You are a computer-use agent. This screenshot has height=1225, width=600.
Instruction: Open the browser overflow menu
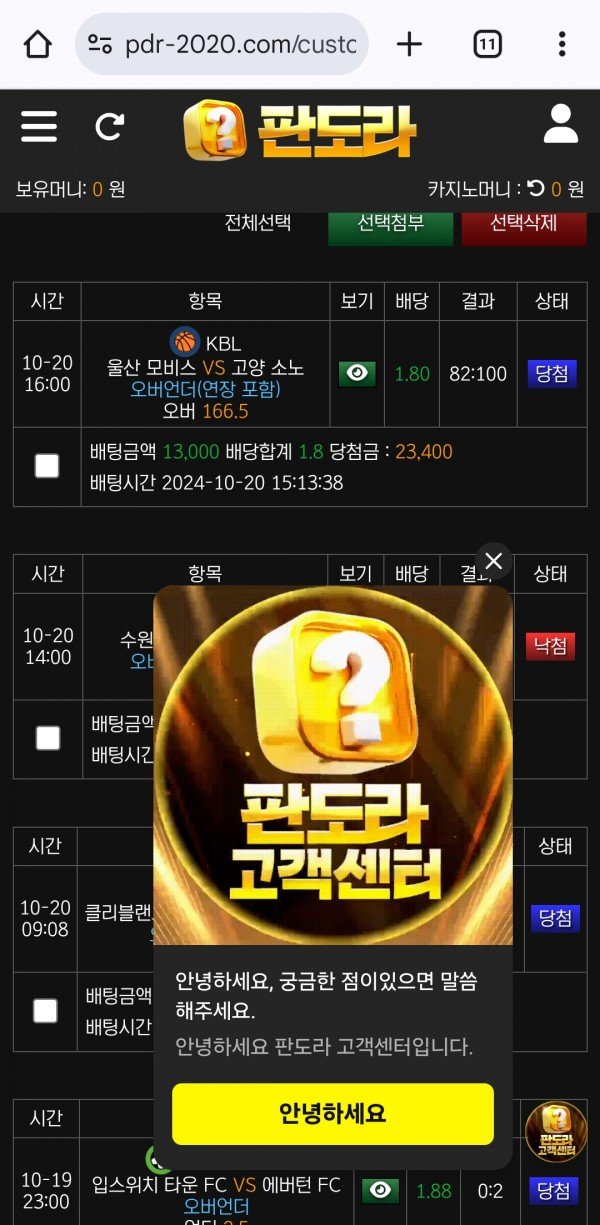click(x=562, y=44)
